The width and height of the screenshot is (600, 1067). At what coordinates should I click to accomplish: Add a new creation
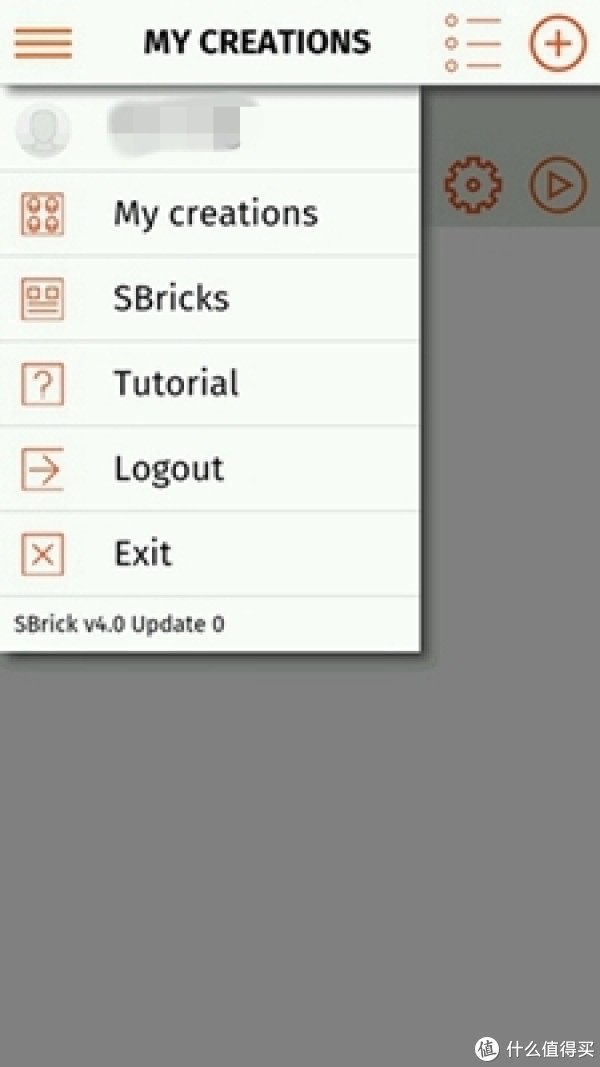[558, 43]
